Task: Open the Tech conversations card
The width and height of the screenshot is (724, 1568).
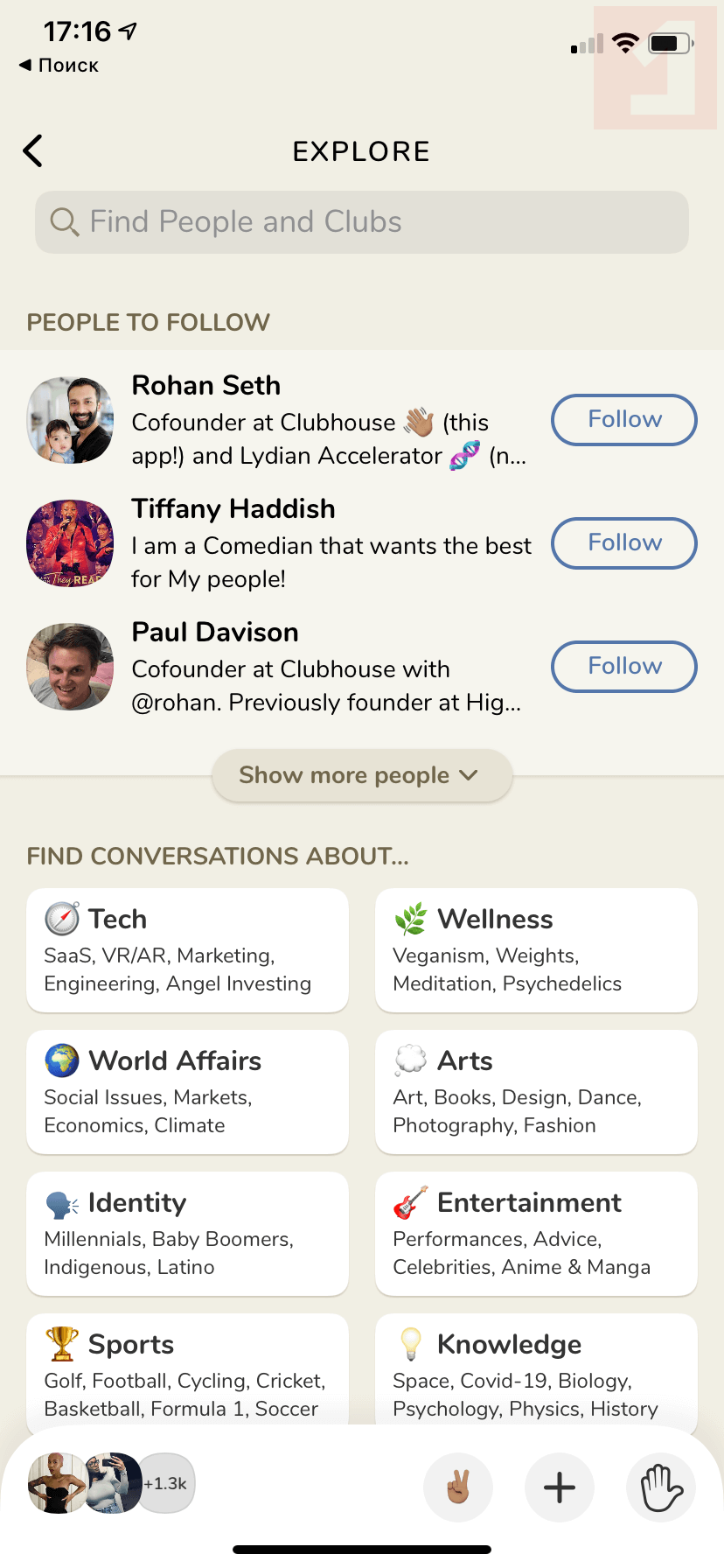Action: (x=187, y=950)
